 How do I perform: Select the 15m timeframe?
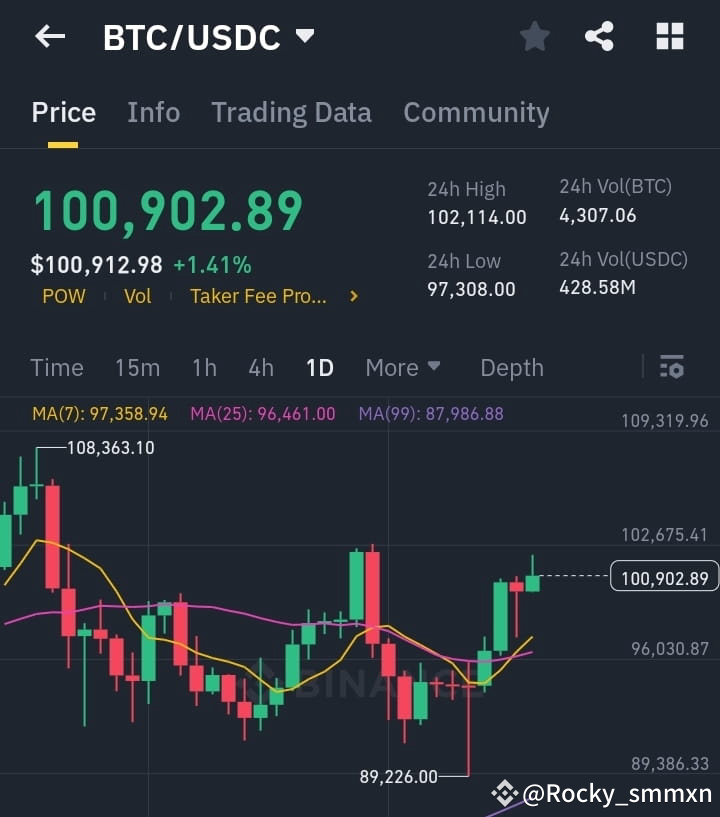[137, 368]
